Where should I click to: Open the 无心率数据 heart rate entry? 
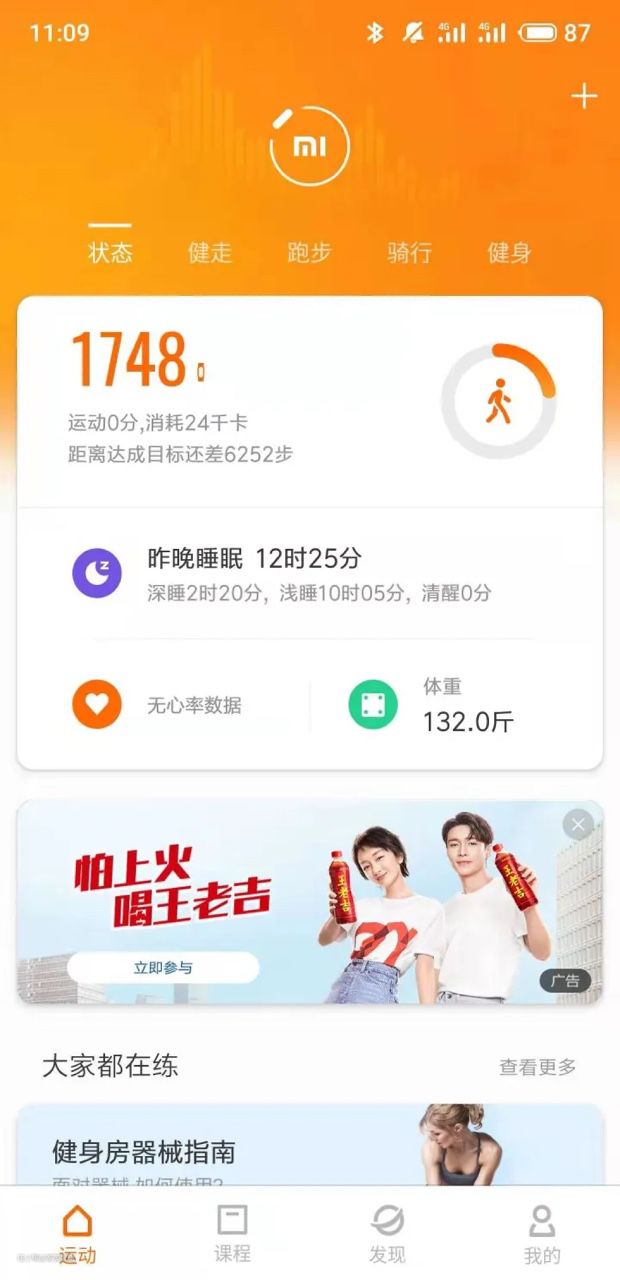160,705
